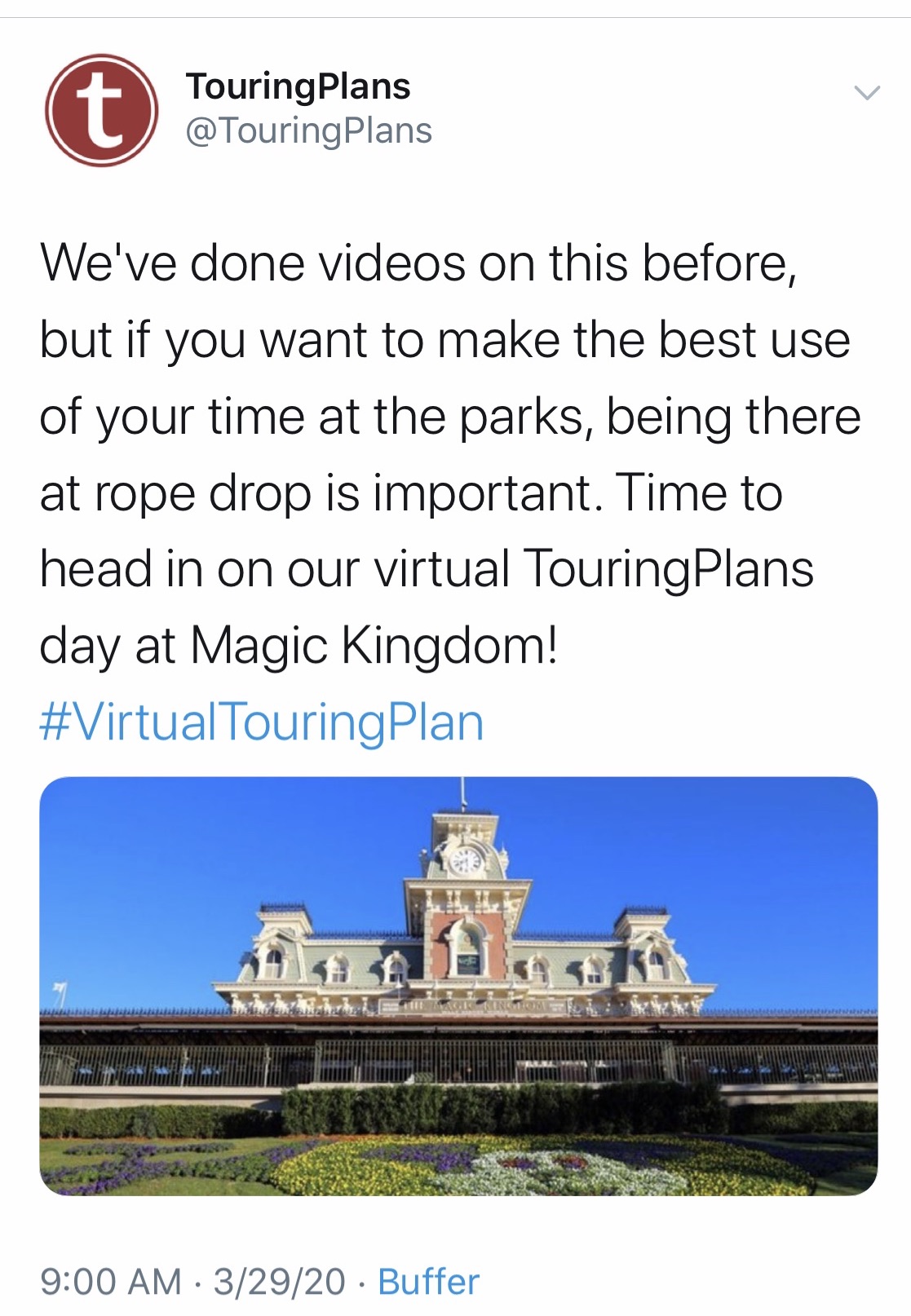Click the rope drop sentence

[408, 492]
